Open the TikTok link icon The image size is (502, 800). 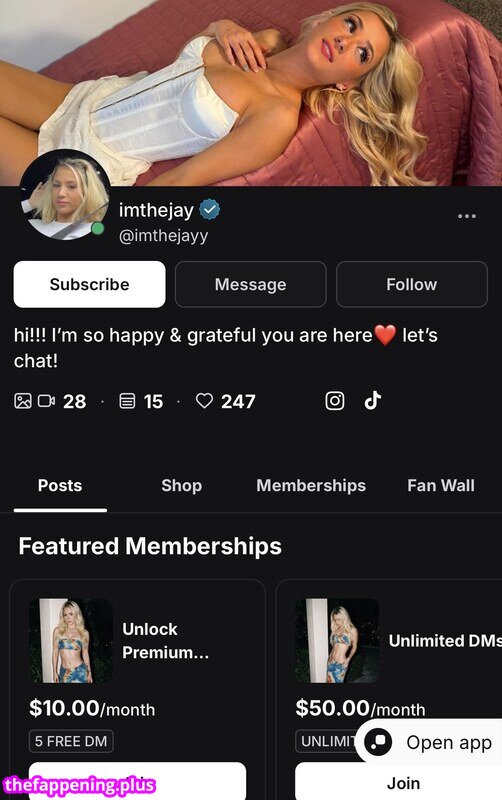(x=373, y=401)
